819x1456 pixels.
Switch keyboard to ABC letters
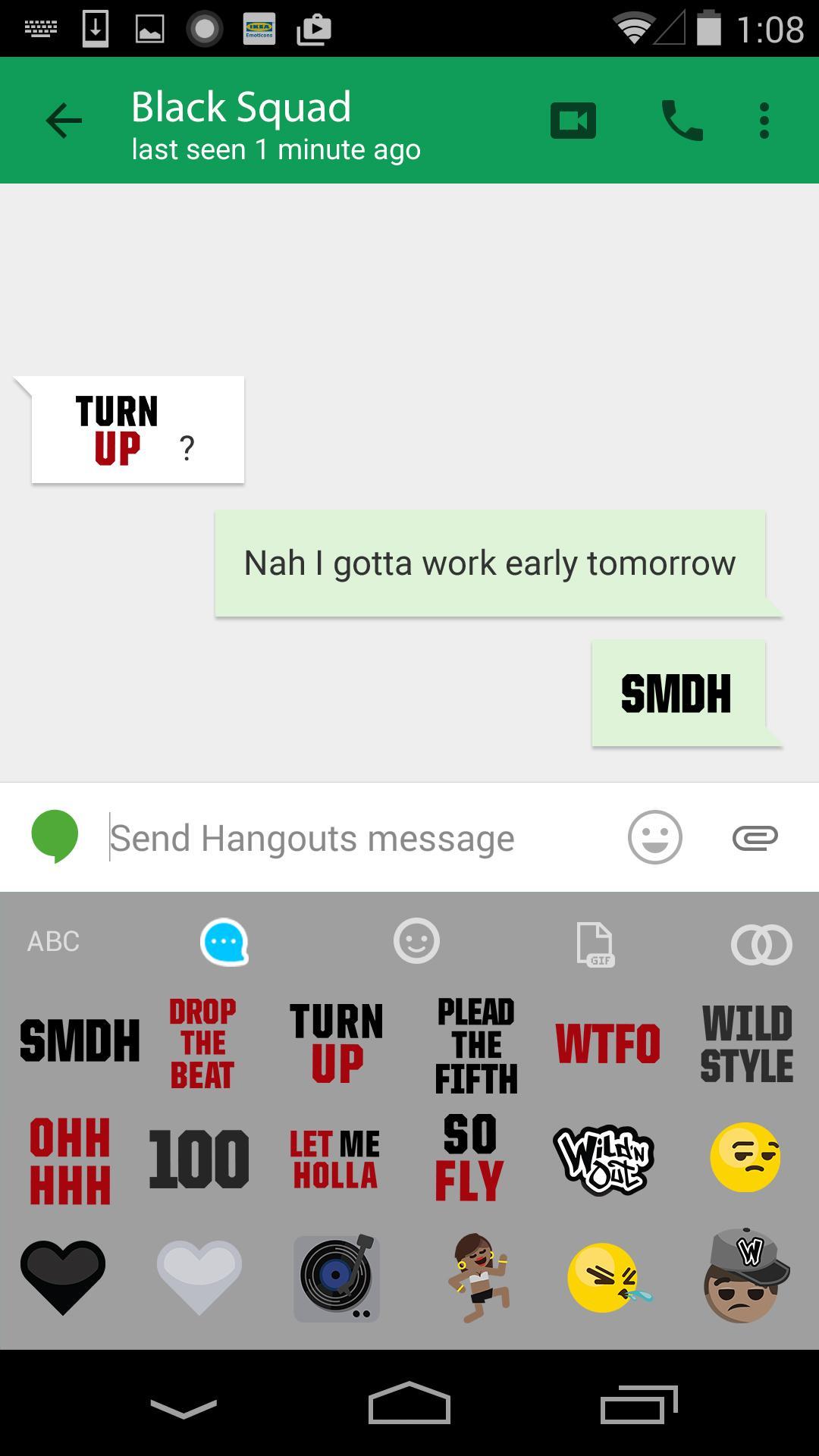tap(53, 942)
